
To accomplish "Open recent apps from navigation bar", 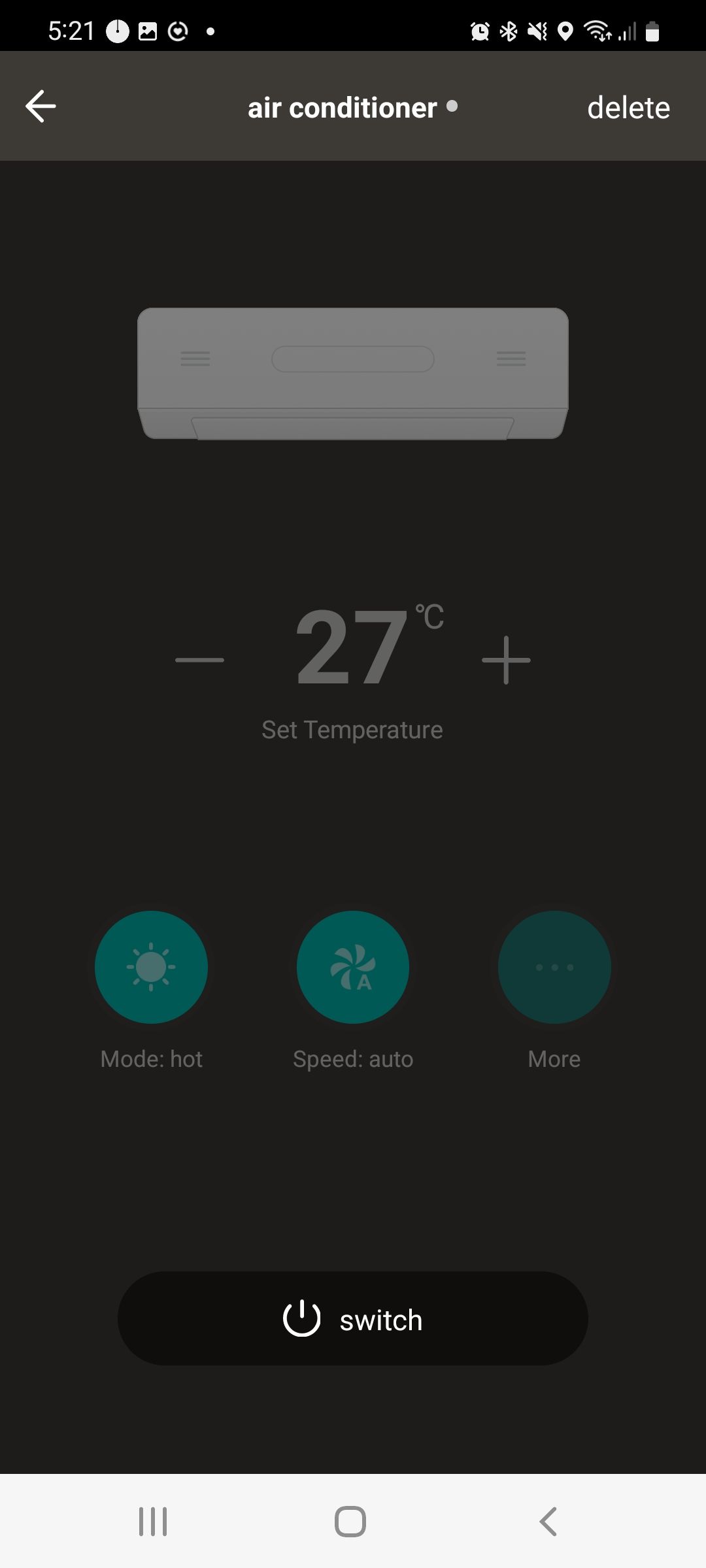I will coord(153,1522).
